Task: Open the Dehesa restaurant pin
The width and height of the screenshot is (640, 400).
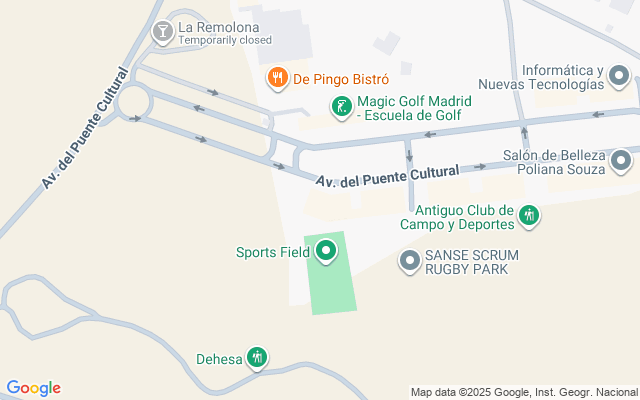Action: (258, 356)
